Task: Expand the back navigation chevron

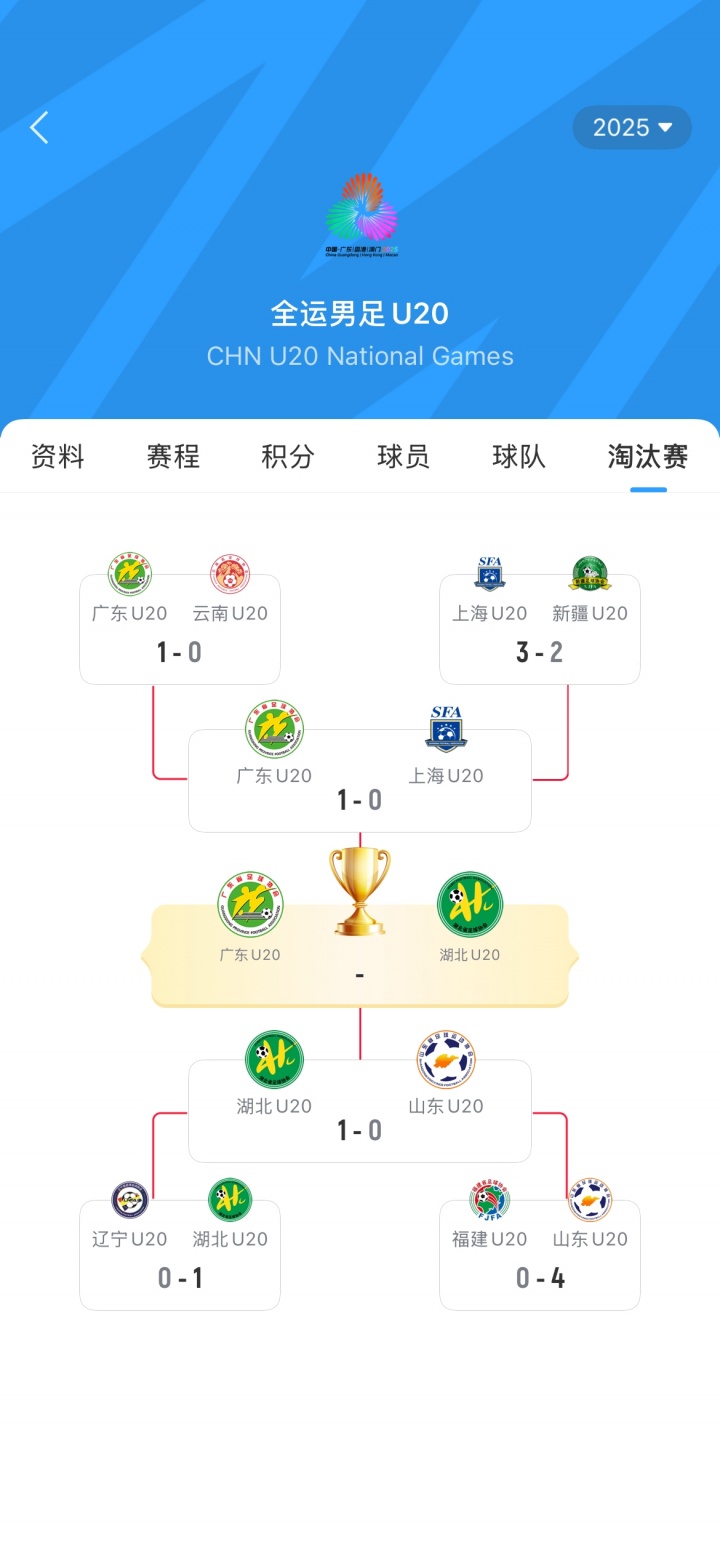Action: point(38,127)
